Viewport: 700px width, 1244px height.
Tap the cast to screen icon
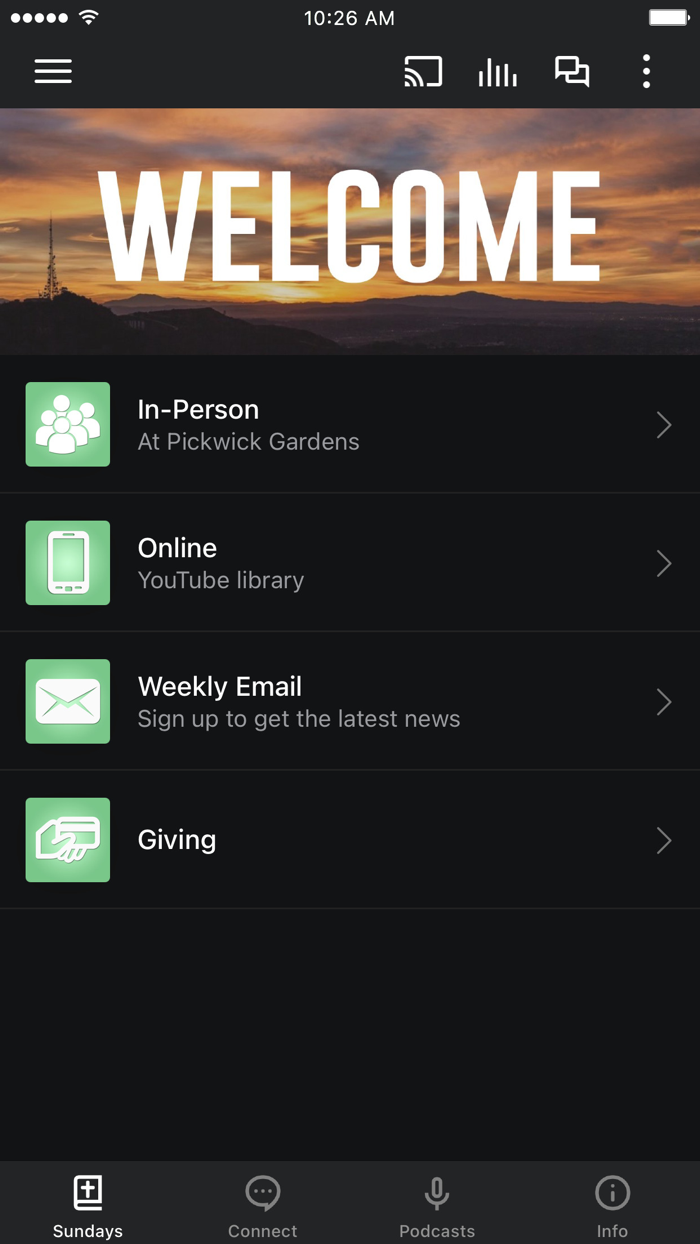tap(423, 72)
